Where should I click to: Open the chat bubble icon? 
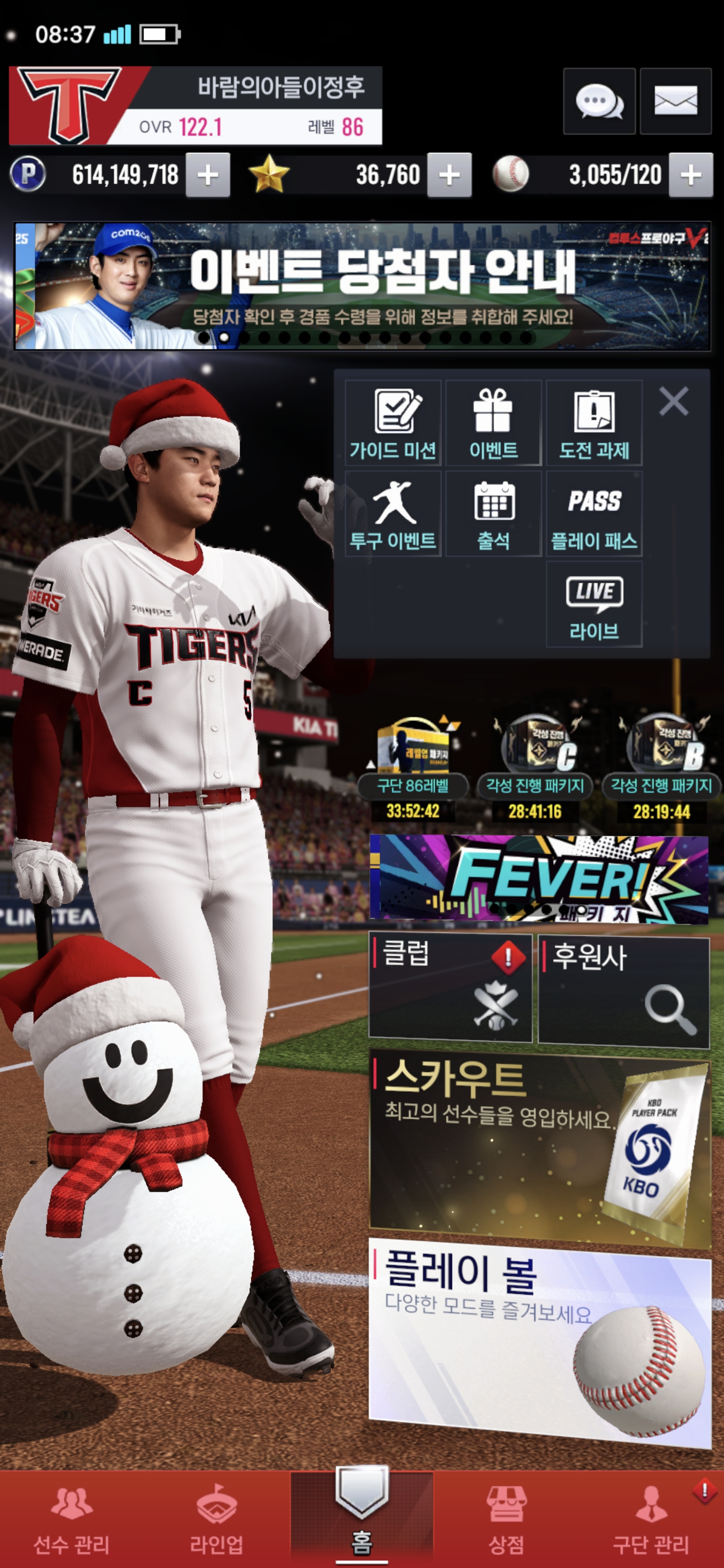[x=599, y=101]
